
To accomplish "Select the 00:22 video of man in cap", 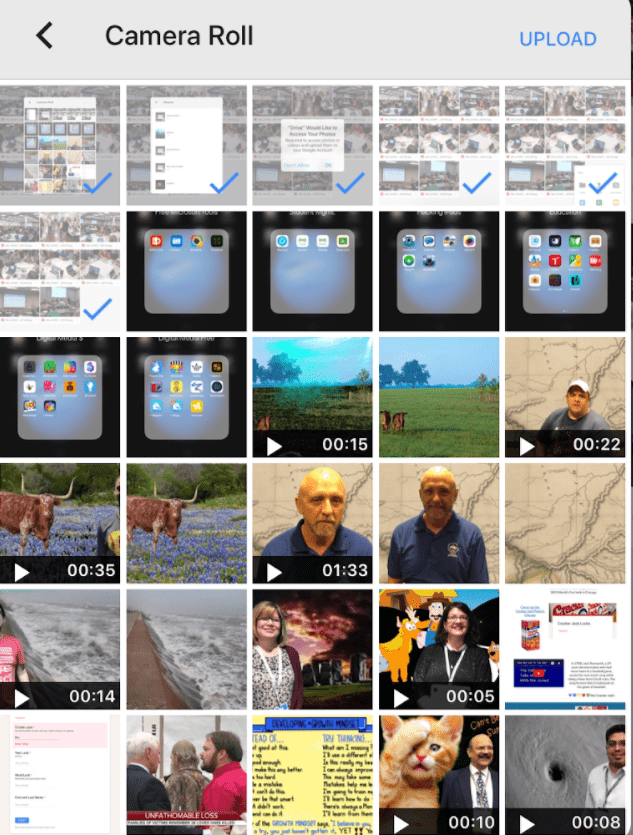I will [x=565, y=397].
